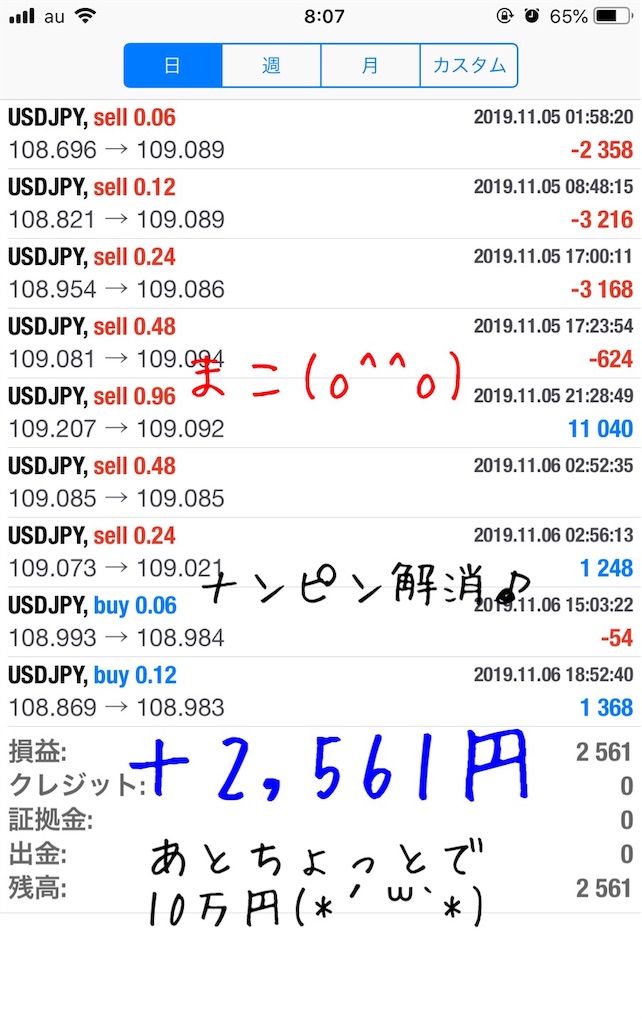Show history for 月 (month)
The image size is (642, 1024).
(x=370, y=66)
